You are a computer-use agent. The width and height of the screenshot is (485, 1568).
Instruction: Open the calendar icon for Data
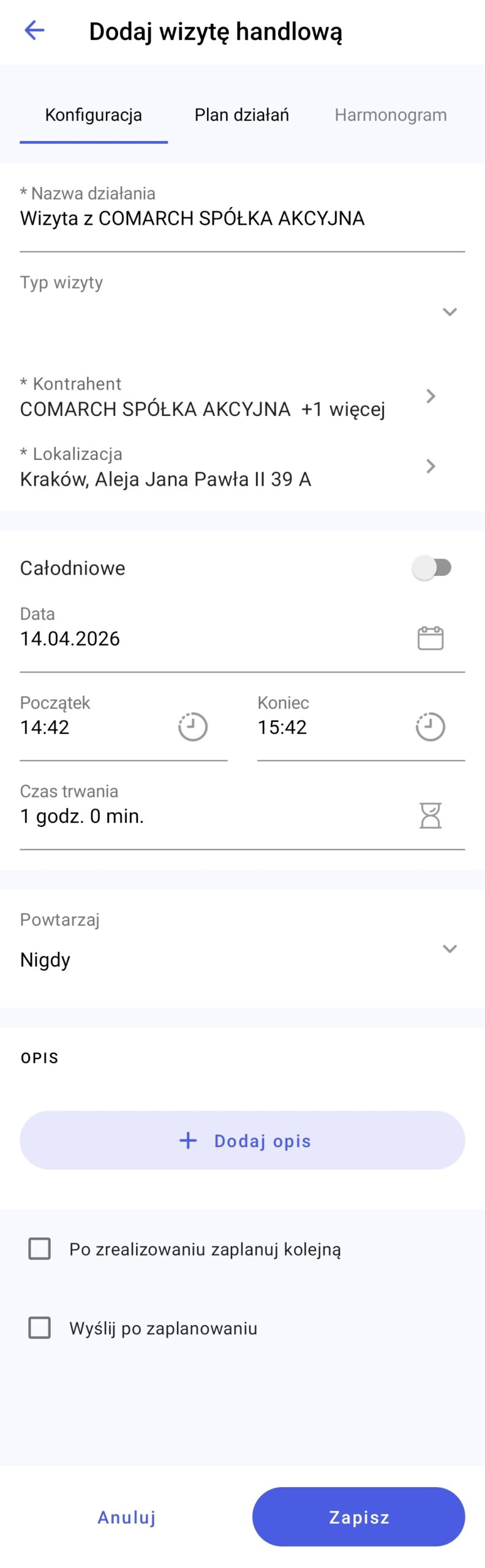click(x=430, y=638)
